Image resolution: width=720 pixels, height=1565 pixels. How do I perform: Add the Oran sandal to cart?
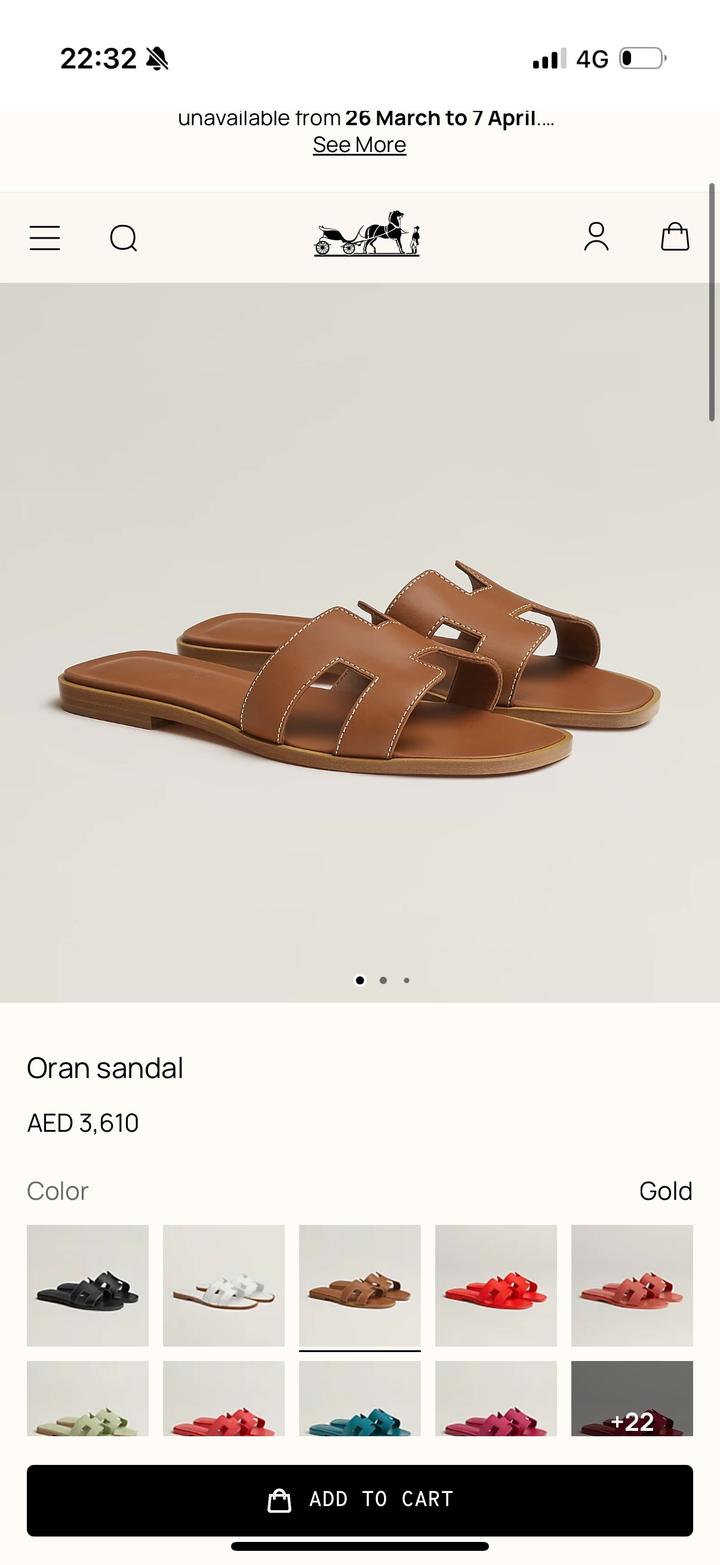[359, 1499]
